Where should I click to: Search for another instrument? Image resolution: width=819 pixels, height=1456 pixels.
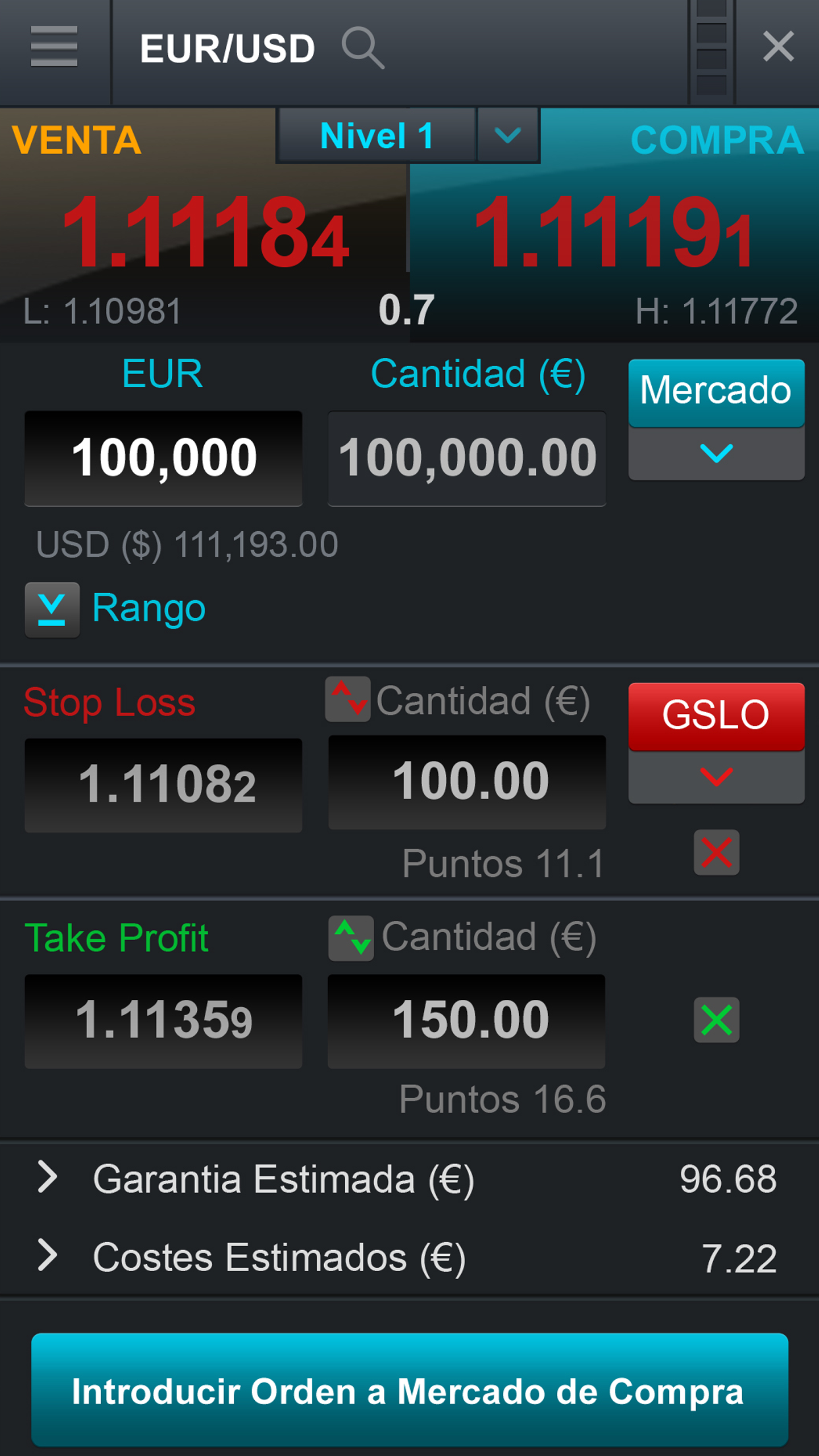(363, 48)
